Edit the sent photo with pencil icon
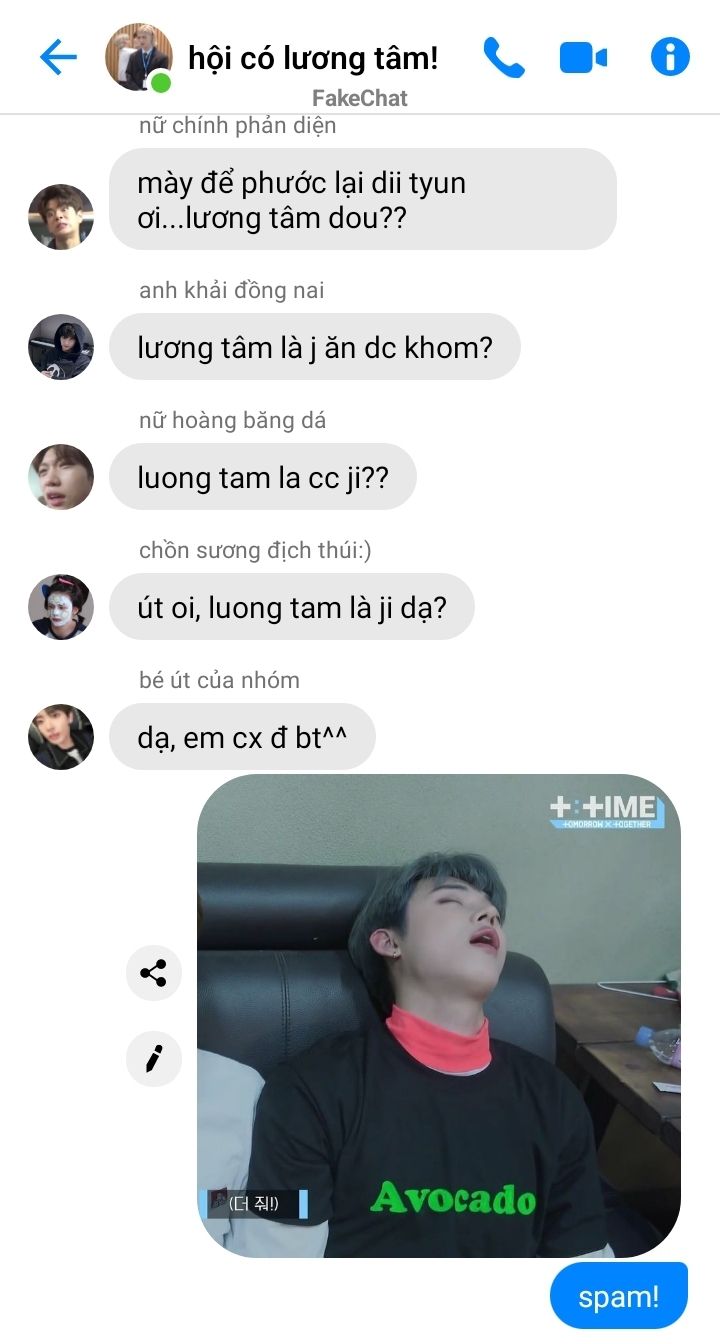 (x=153, y=1058)
